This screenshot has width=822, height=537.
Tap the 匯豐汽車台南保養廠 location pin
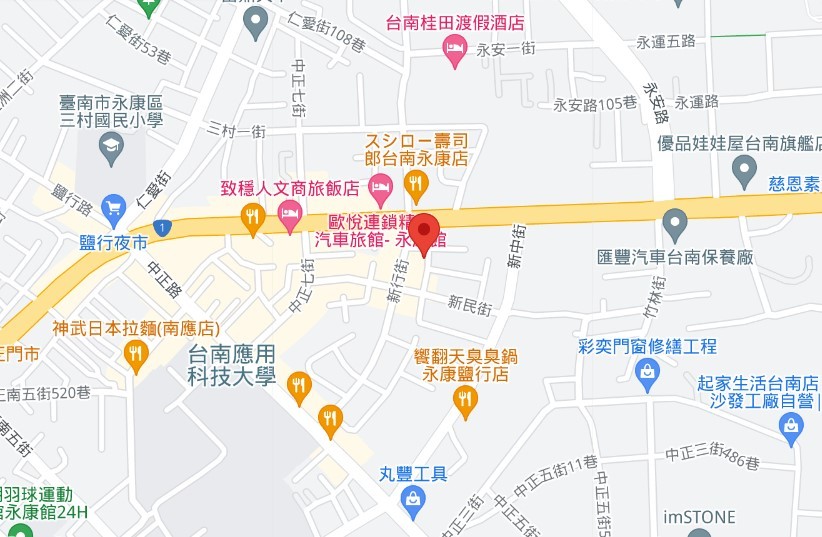coord(676,223)
